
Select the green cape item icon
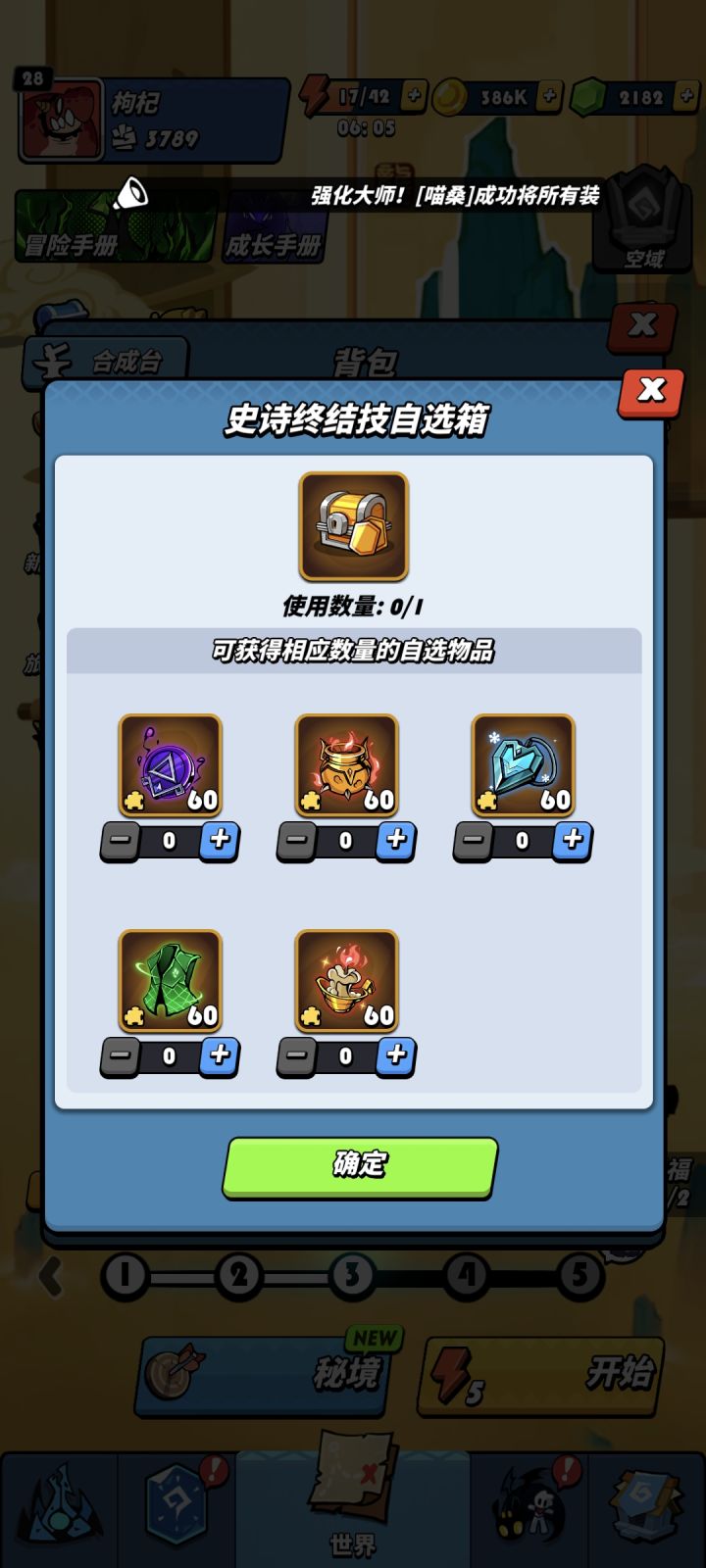tap(169, 984)
